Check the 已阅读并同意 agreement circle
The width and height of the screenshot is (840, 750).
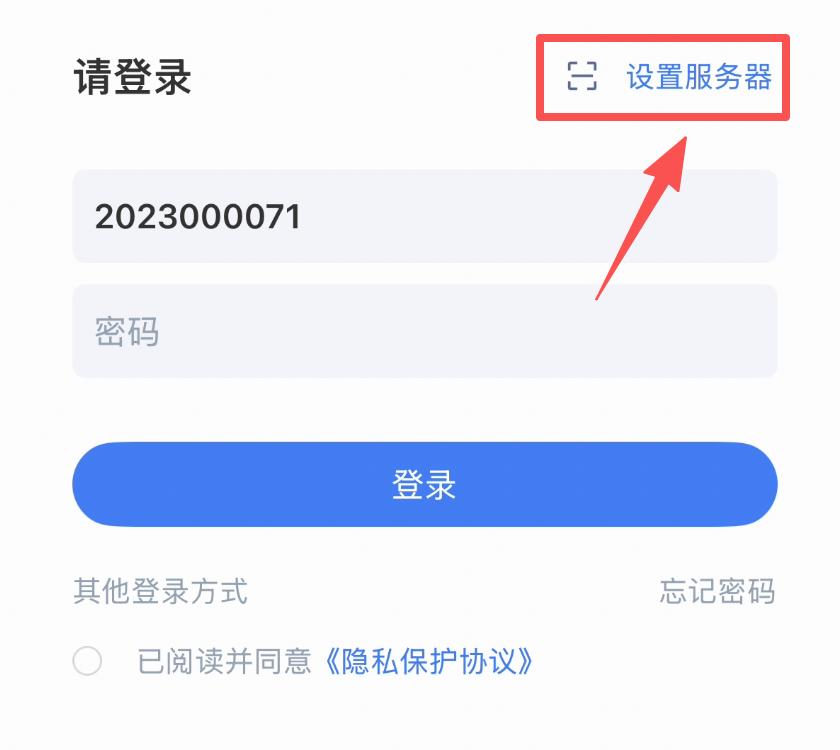(x=88, y=661)
